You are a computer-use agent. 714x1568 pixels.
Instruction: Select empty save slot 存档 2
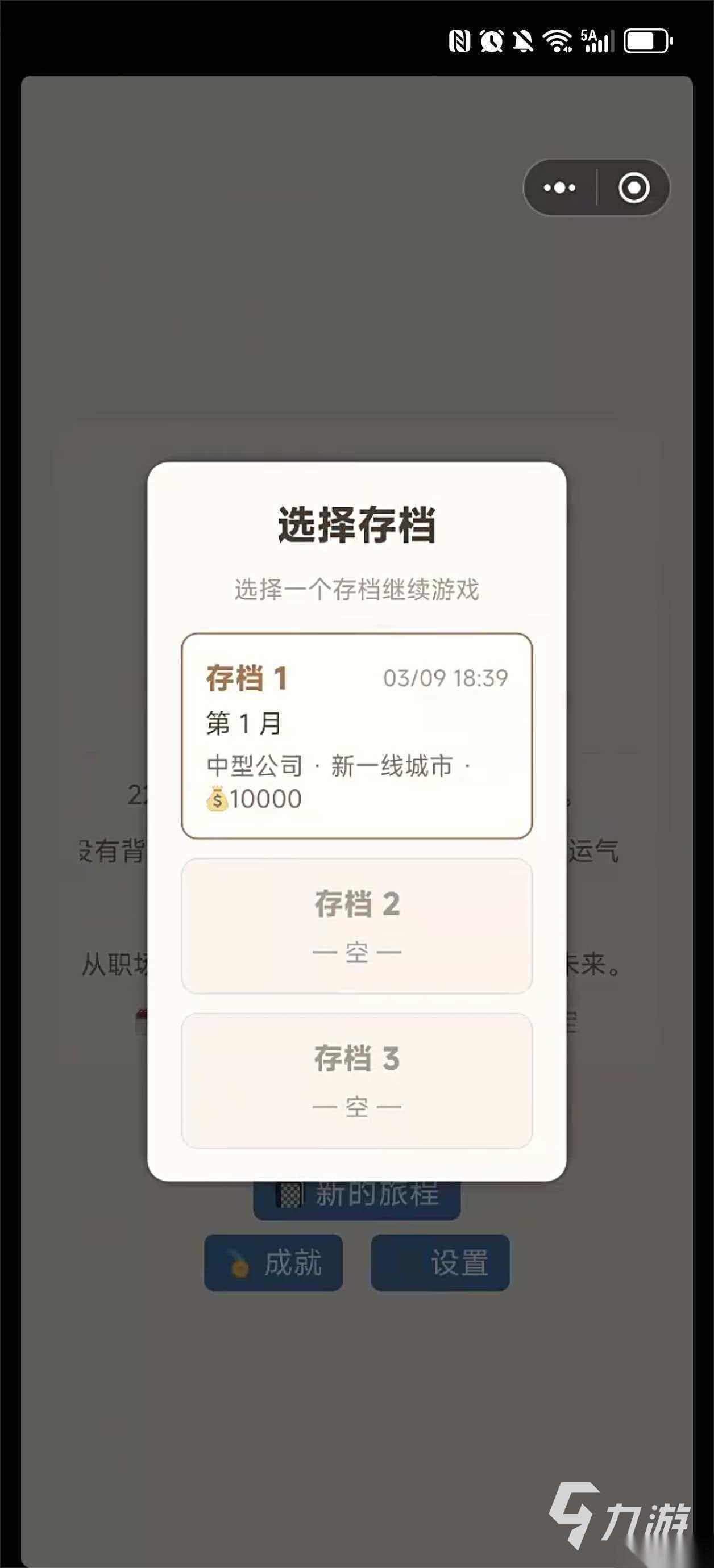coord(356,925)
